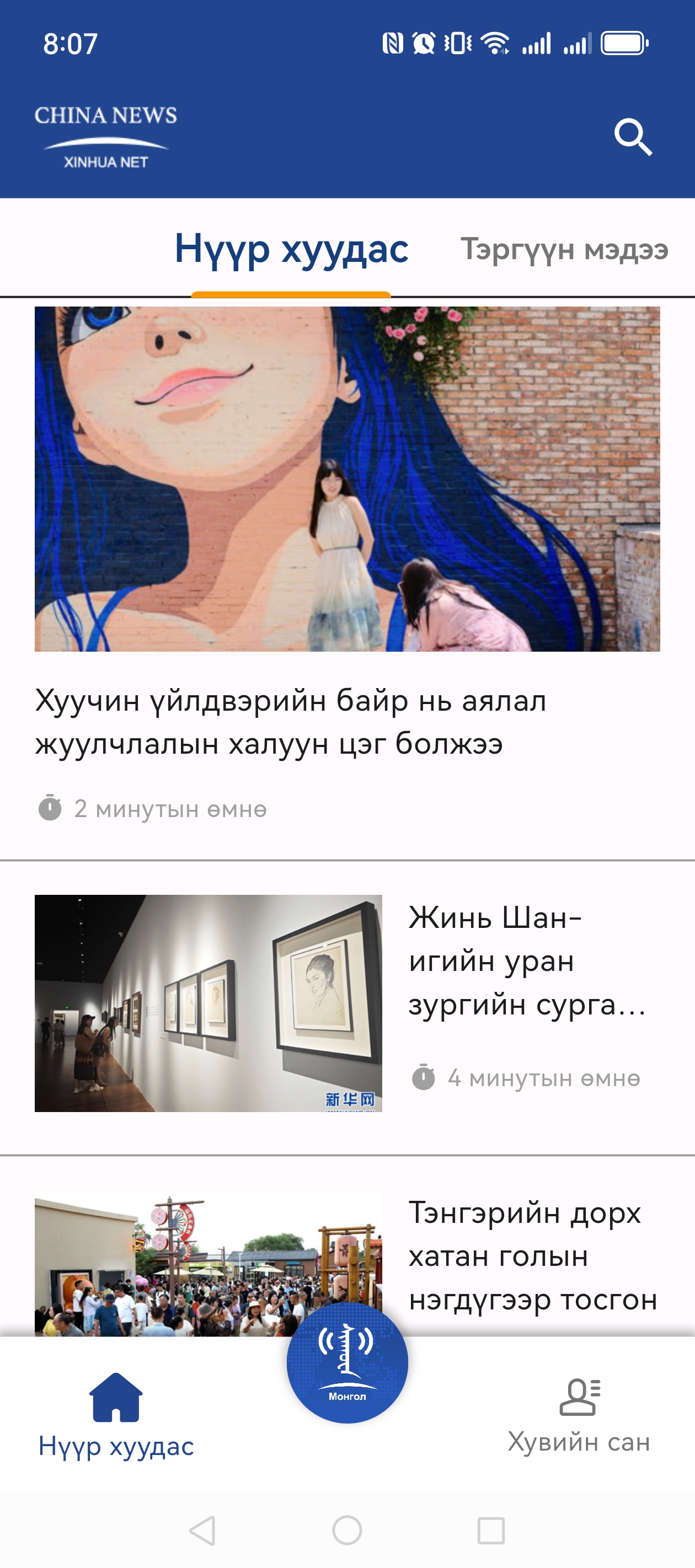Select the Нүүр хуудас top tab

tap(291, 249)
